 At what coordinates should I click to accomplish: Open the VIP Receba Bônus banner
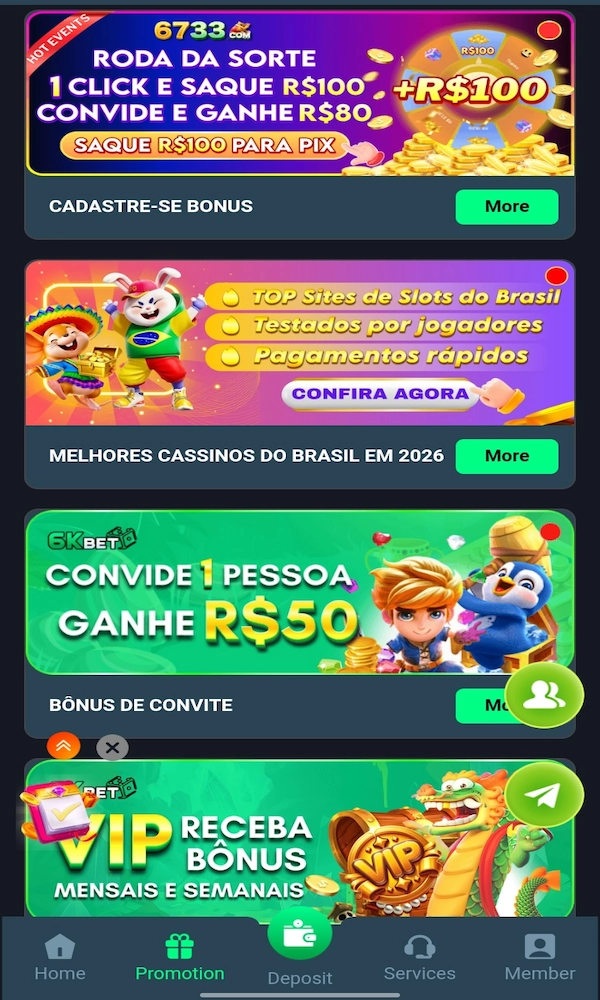tap(300, 840)
